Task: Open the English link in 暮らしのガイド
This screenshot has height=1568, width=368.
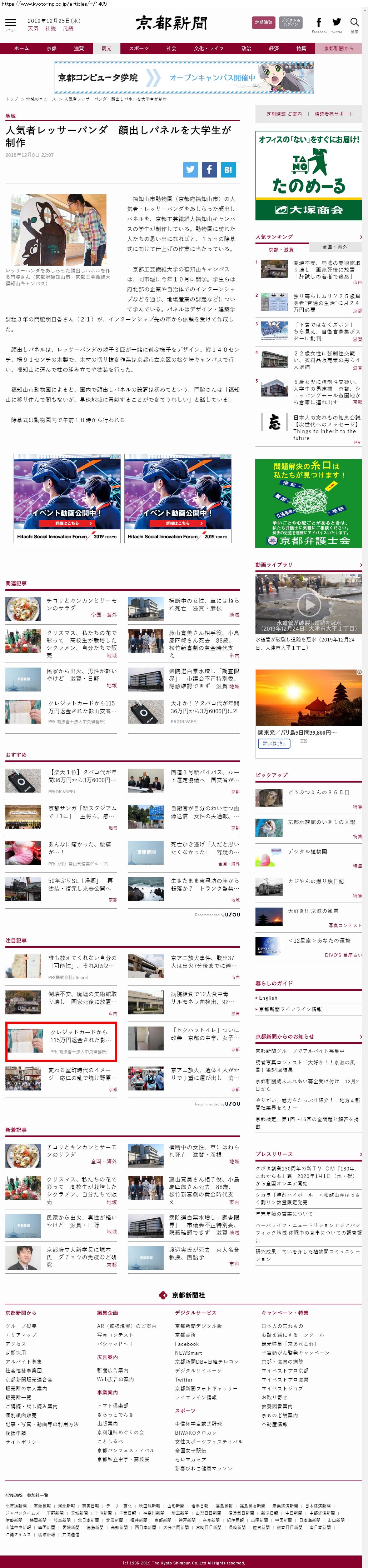Action: 268,998
